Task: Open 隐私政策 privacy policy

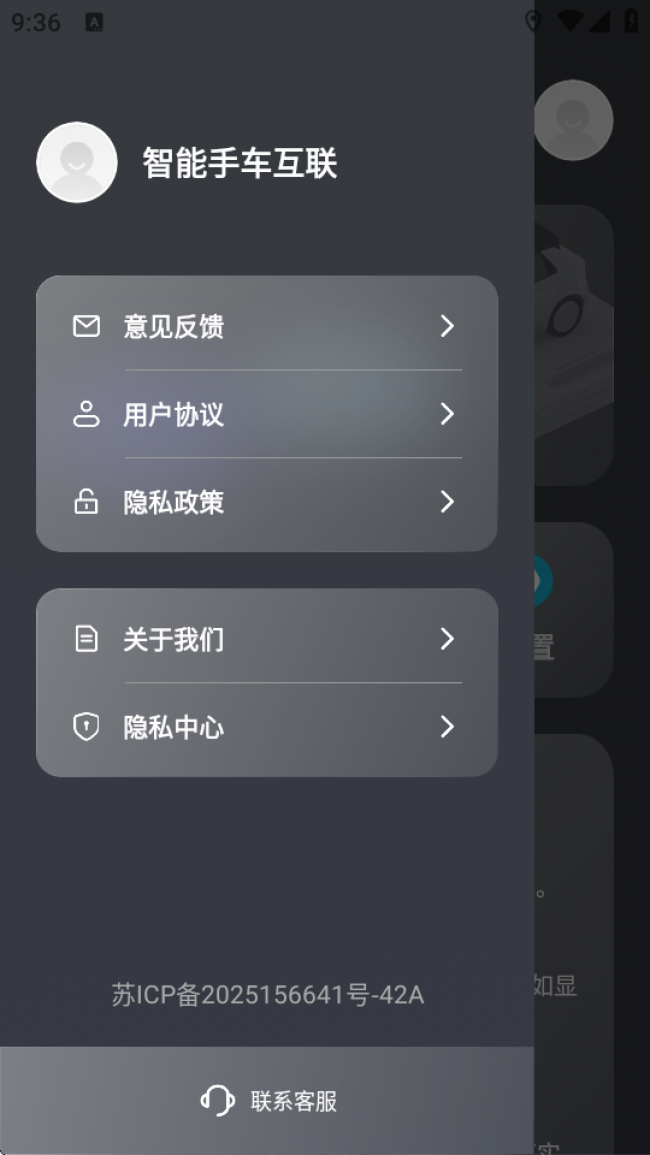Action: pos(266,502)
